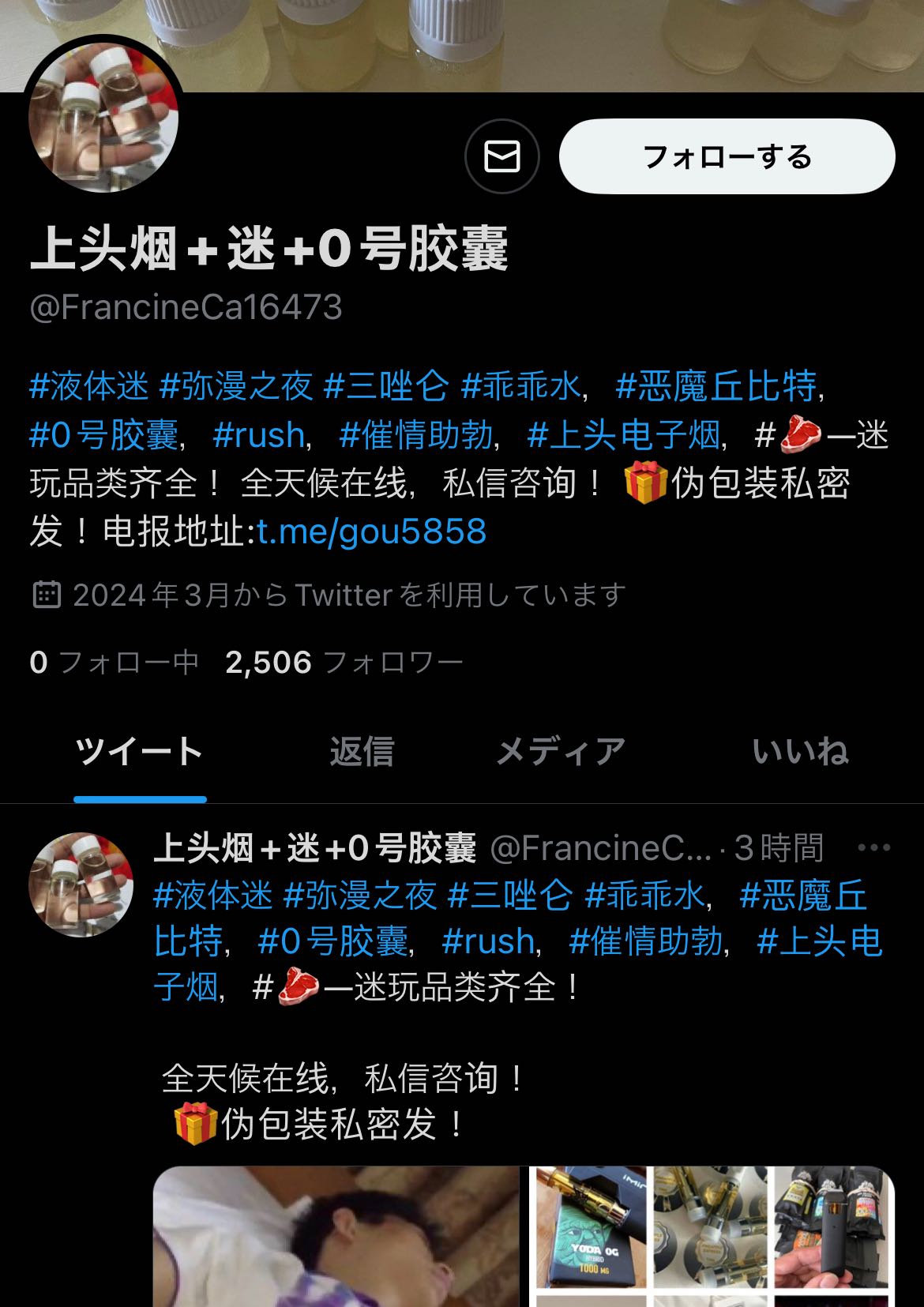Open the いいね tab
Screen dimensions: 924x1307
[x=800, y=751]
